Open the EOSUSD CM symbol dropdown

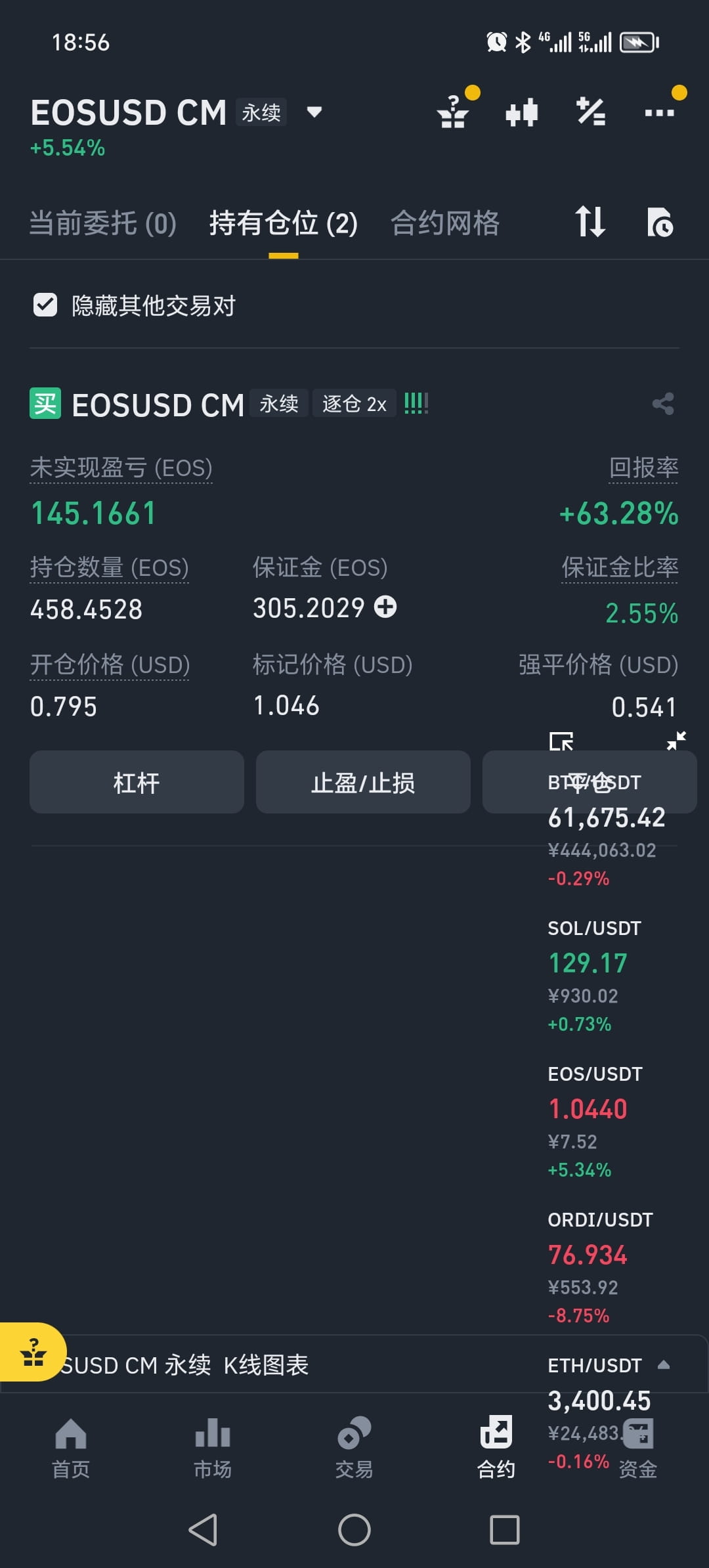(x=313, y=112)
